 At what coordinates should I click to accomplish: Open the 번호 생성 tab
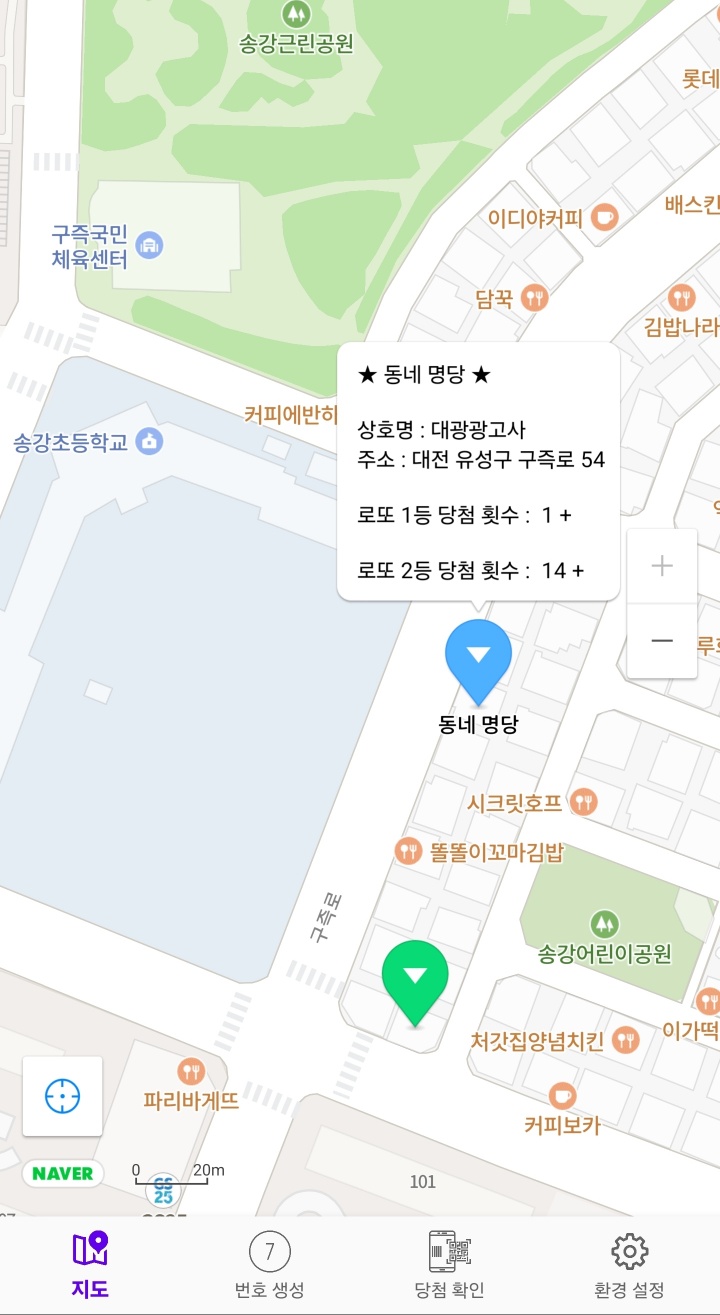269,1265
